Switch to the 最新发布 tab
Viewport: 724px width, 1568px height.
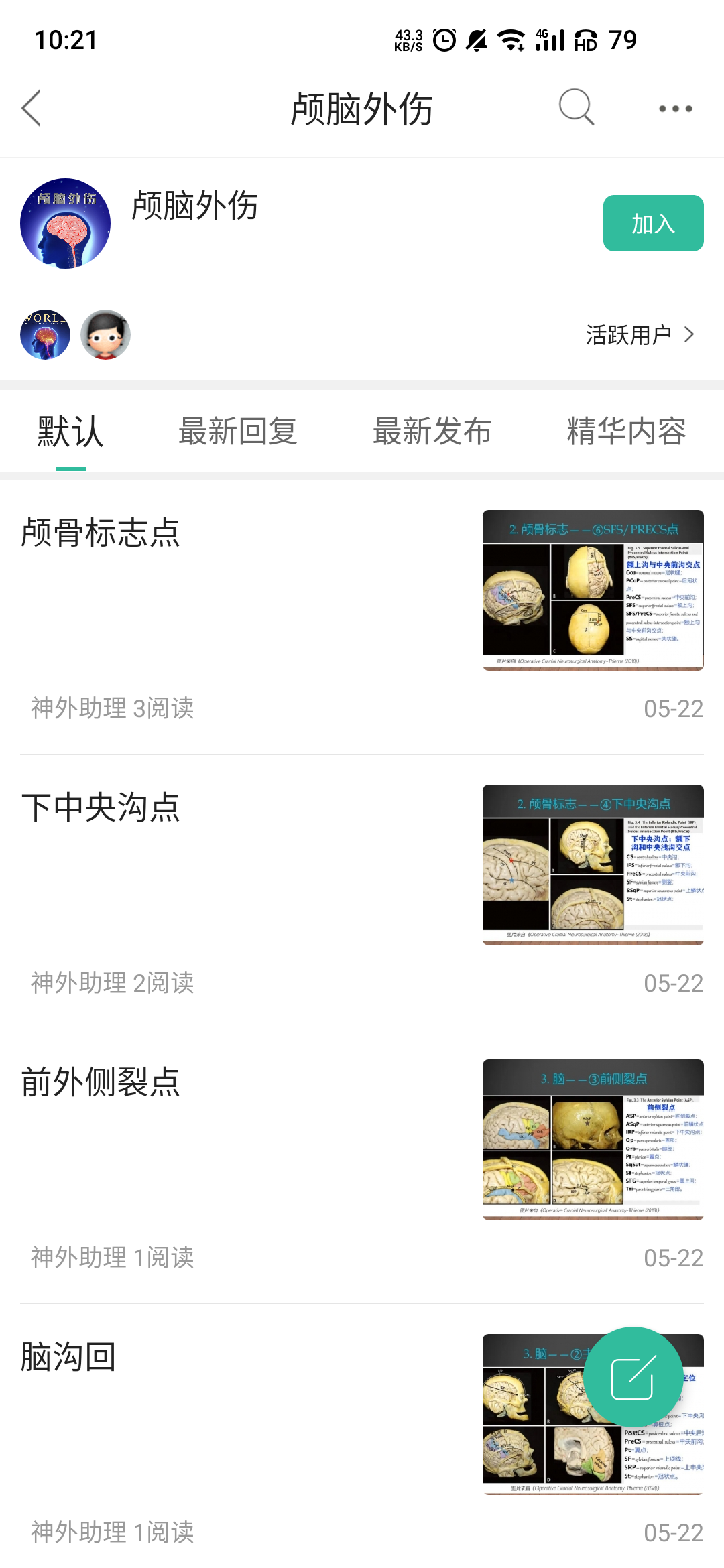pyautogui.click(x=432, y=431)
